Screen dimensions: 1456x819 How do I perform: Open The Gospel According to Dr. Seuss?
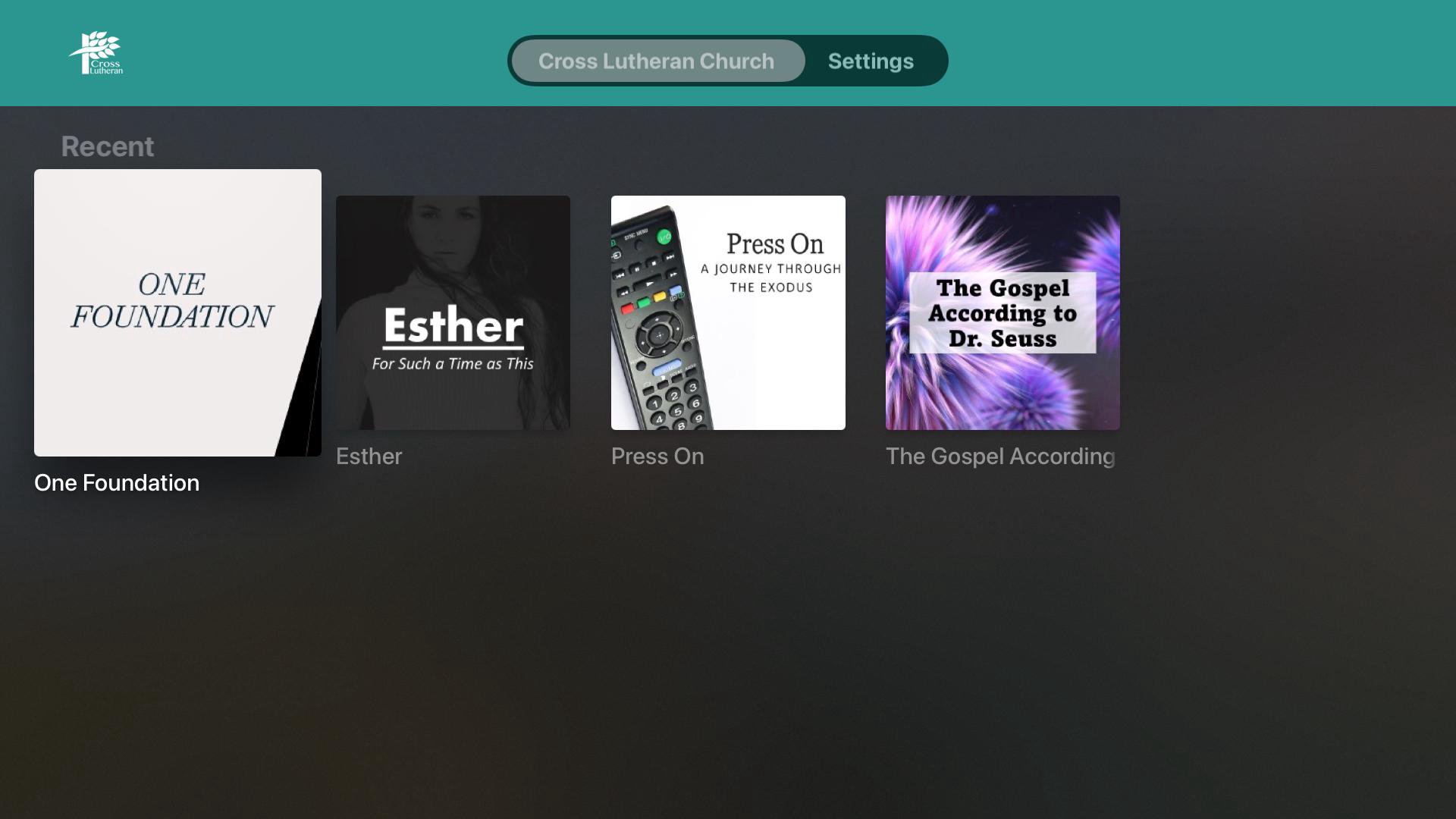click(x=1003, y=312)
